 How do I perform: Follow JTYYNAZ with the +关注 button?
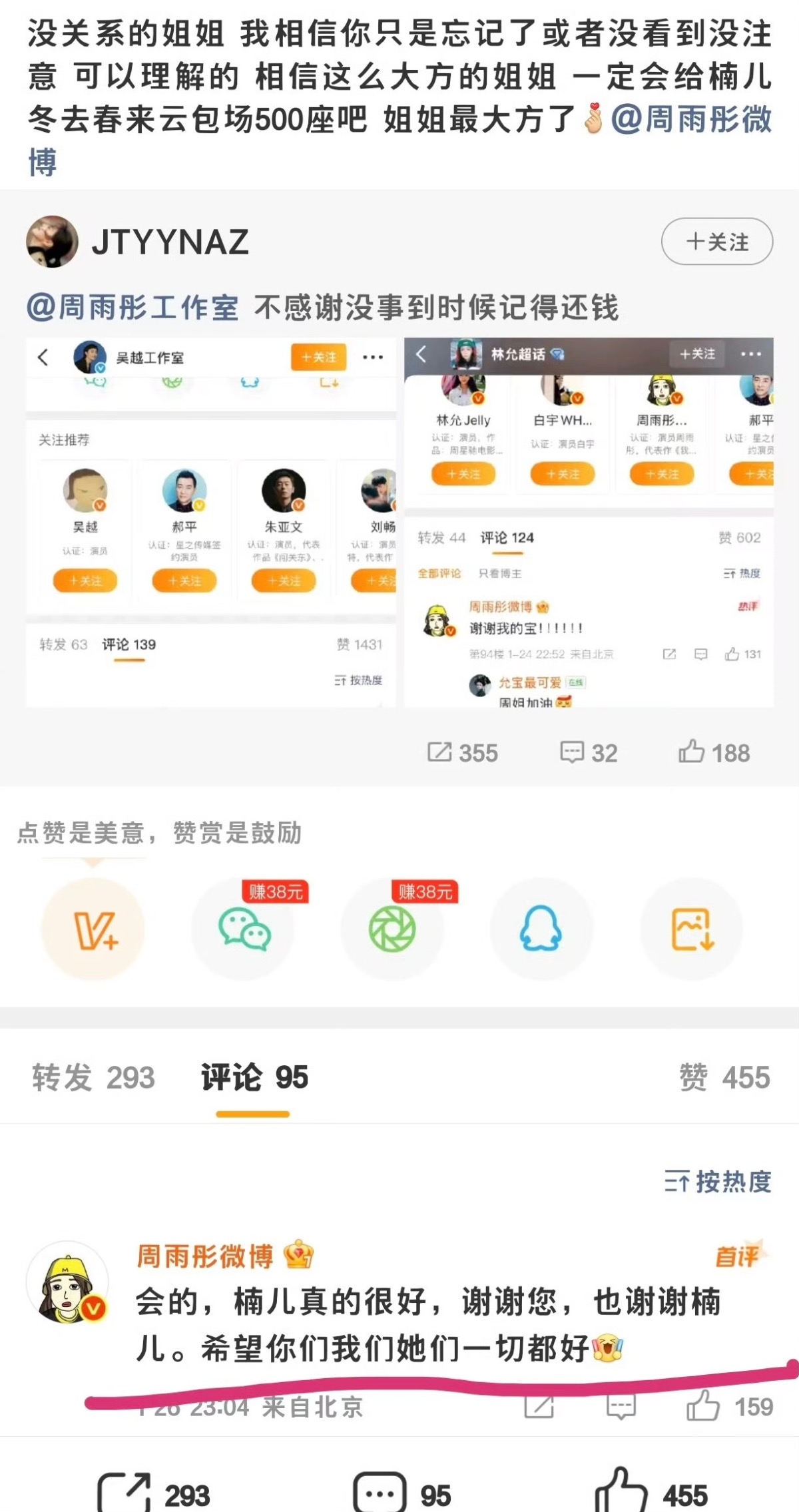(716, 242)
